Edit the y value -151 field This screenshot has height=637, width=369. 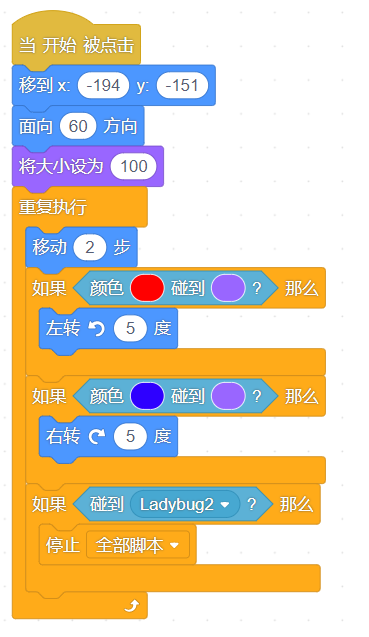[x=182, y=85]
